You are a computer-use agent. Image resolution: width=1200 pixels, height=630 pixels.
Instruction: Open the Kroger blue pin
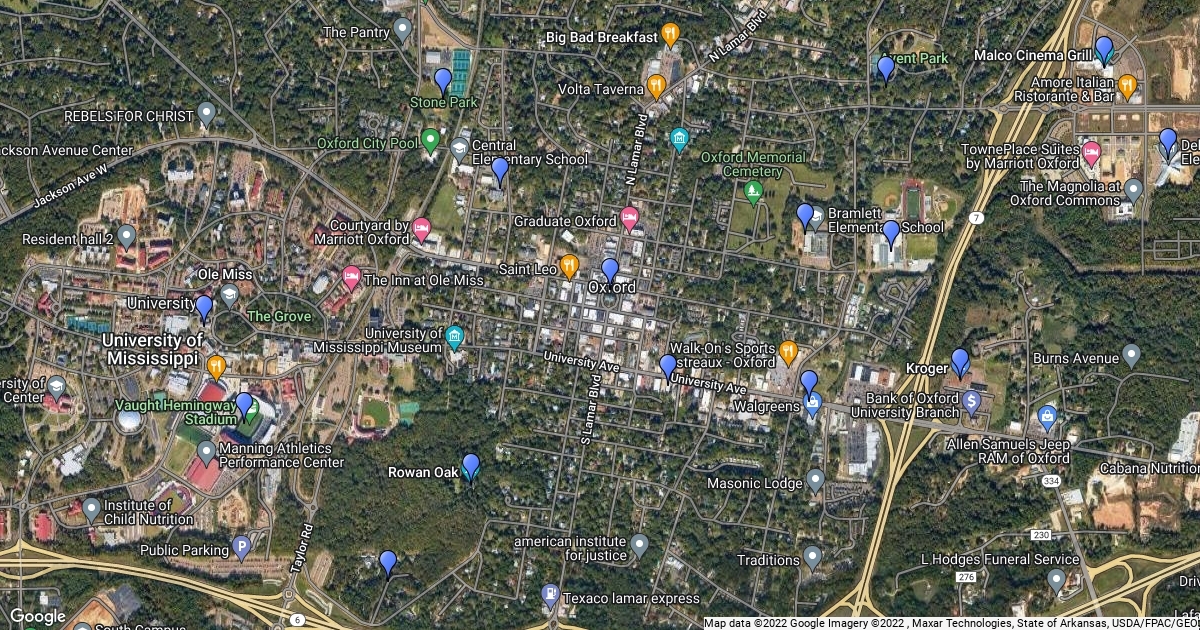pos(960,360)
